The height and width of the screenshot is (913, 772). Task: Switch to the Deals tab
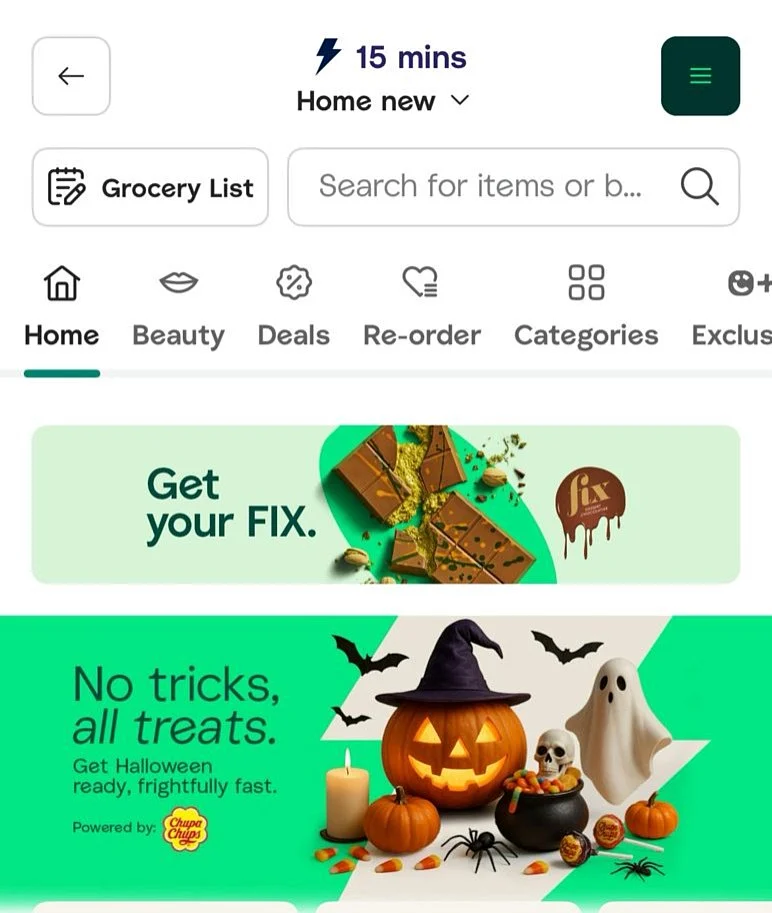(293, 308)
